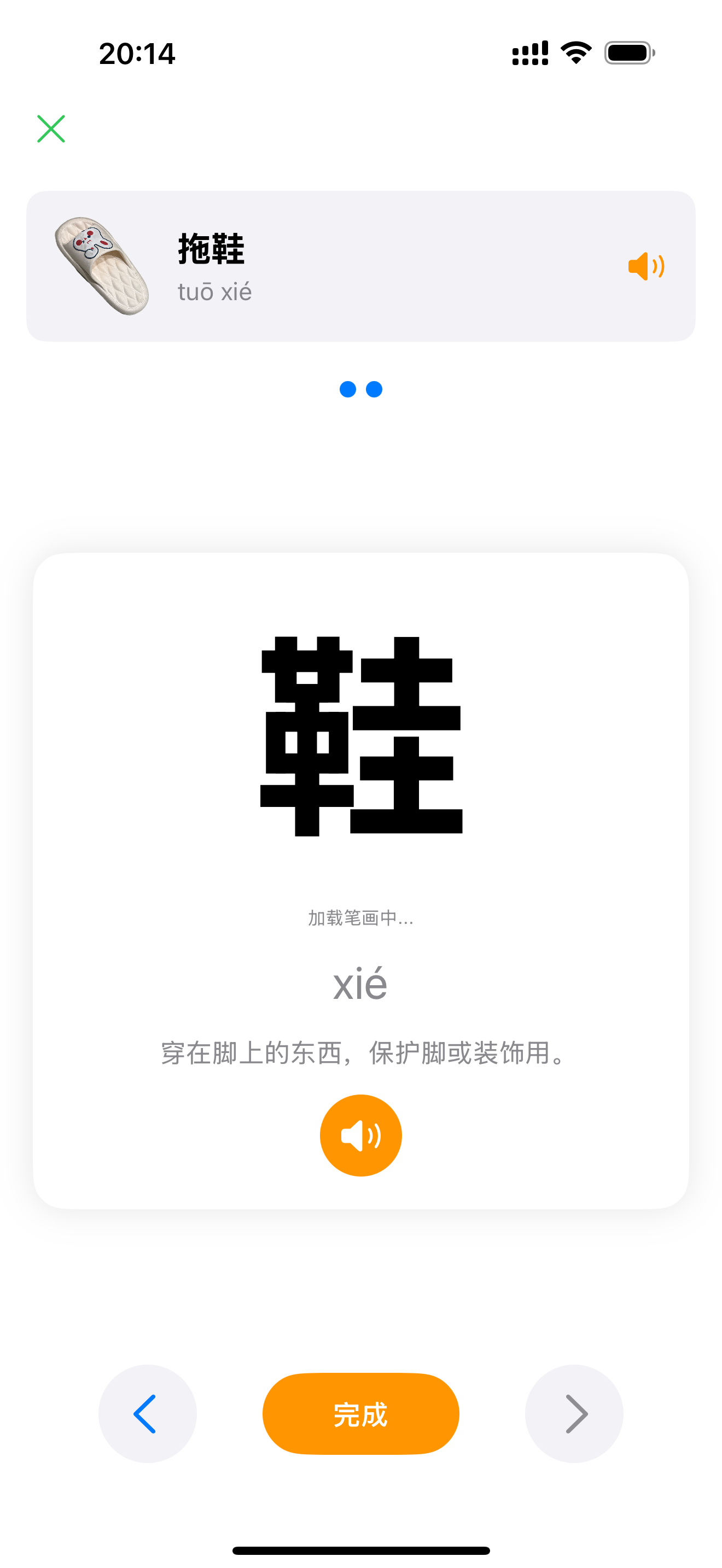Tap the Wi-Fi status icon

click(x=575, y=53)
